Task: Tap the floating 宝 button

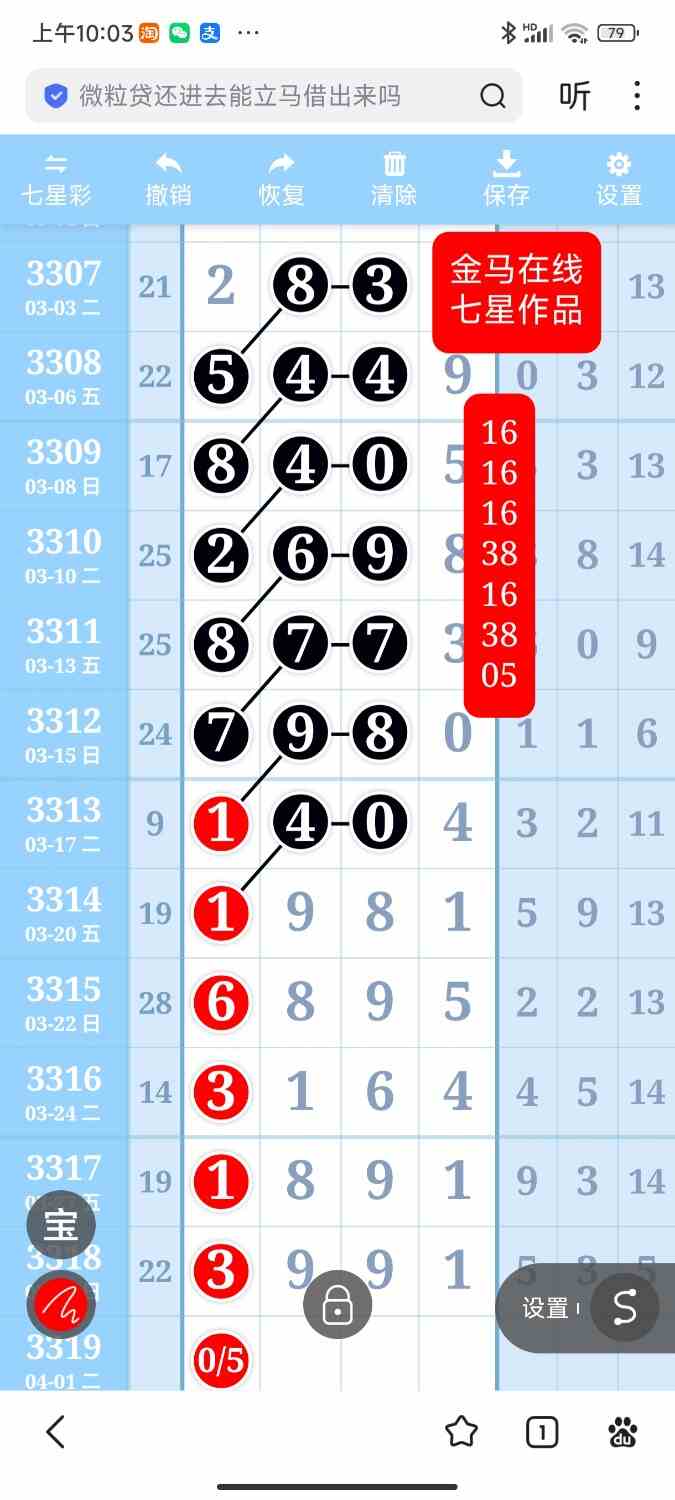Action: click(x=60, y=1224)
